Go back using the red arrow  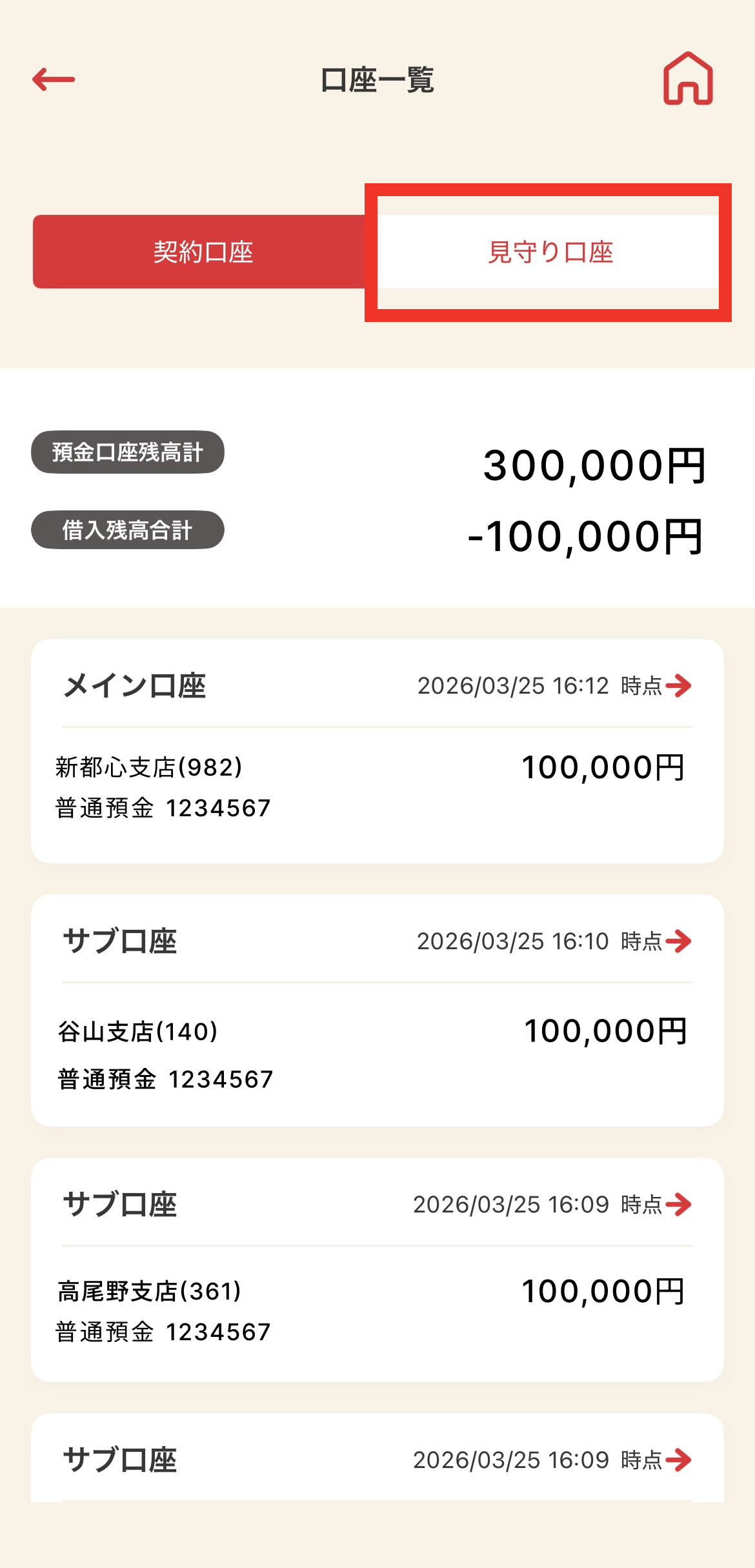click(x=54, y=79)
